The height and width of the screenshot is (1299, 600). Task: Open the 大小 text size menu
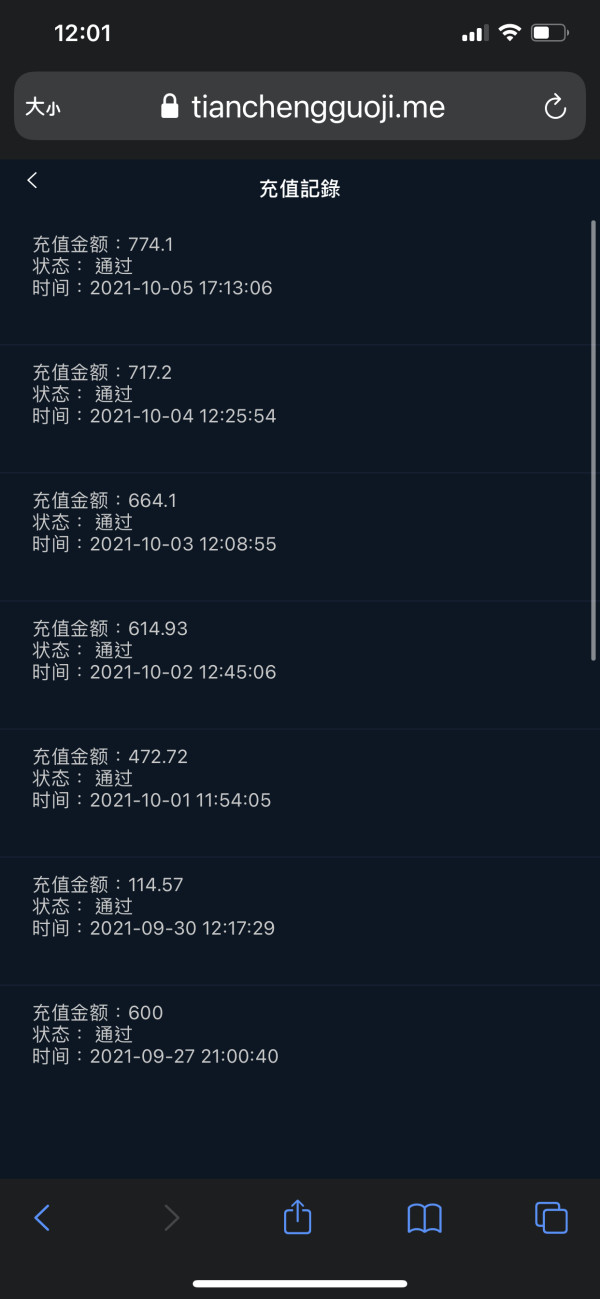(43, 107)
